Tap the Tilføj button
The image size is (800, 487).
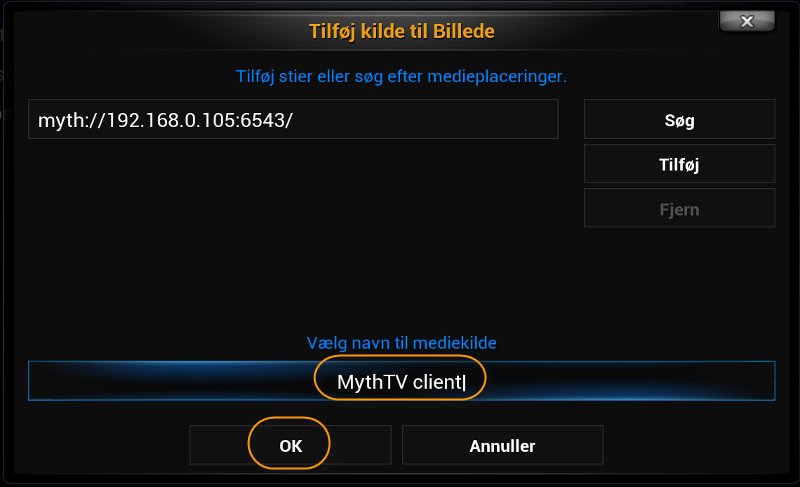click(x=679, y=165)
